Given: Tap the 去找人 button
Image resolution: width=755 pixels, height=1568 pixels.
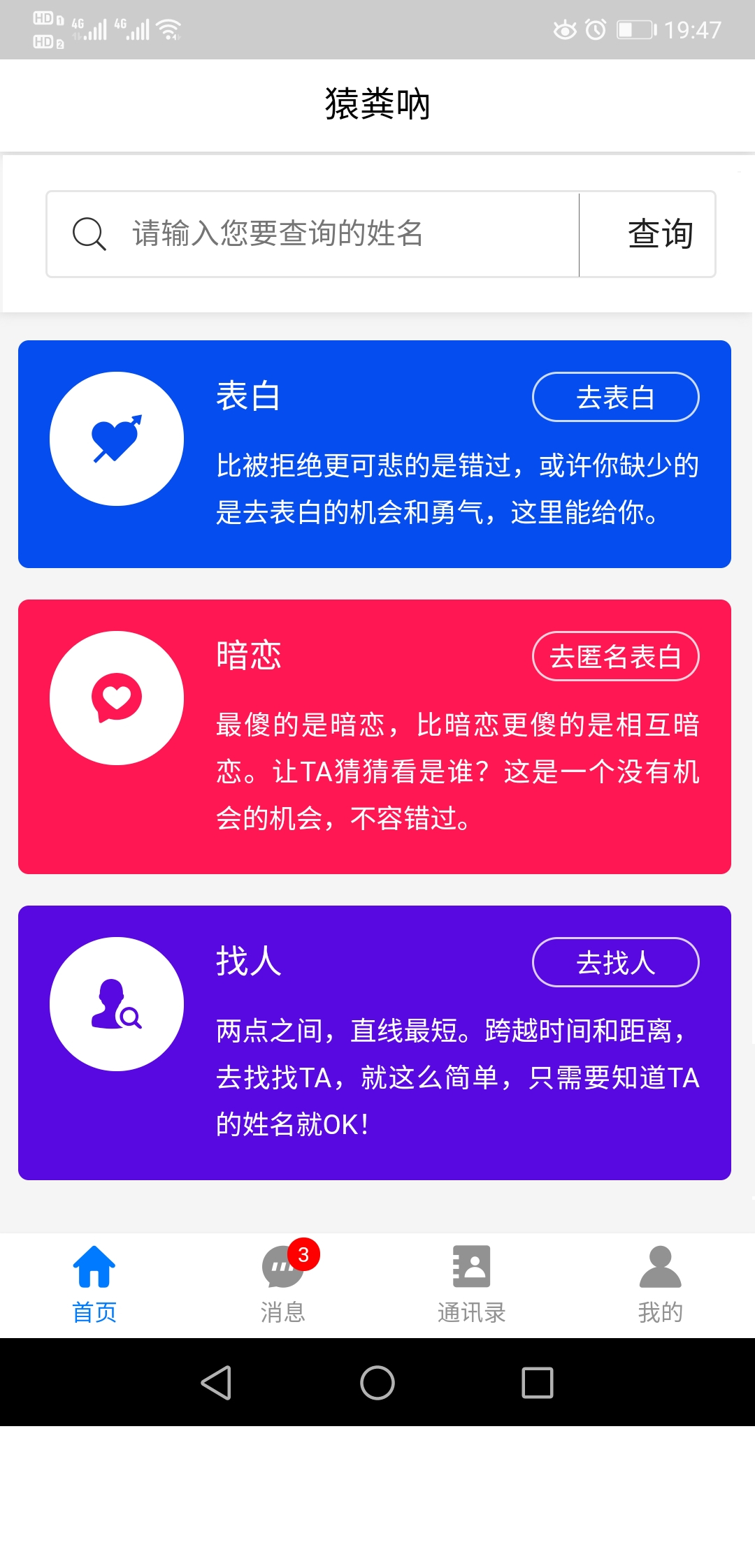Looking at the screenshot, I should [616, 962].
